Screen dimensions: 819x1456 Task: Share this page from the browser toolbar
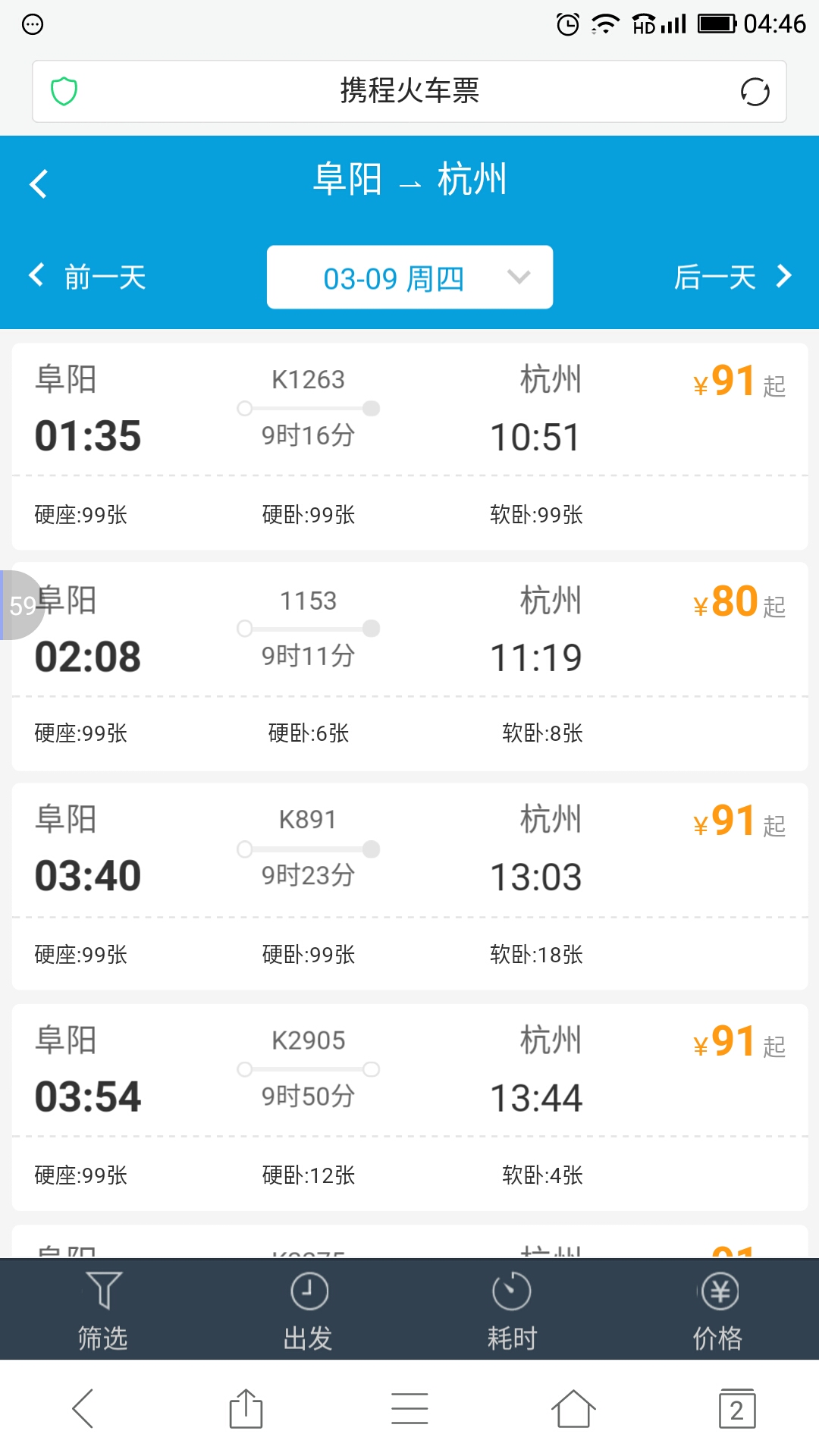pyautogui.click(x=246, y=1408)
